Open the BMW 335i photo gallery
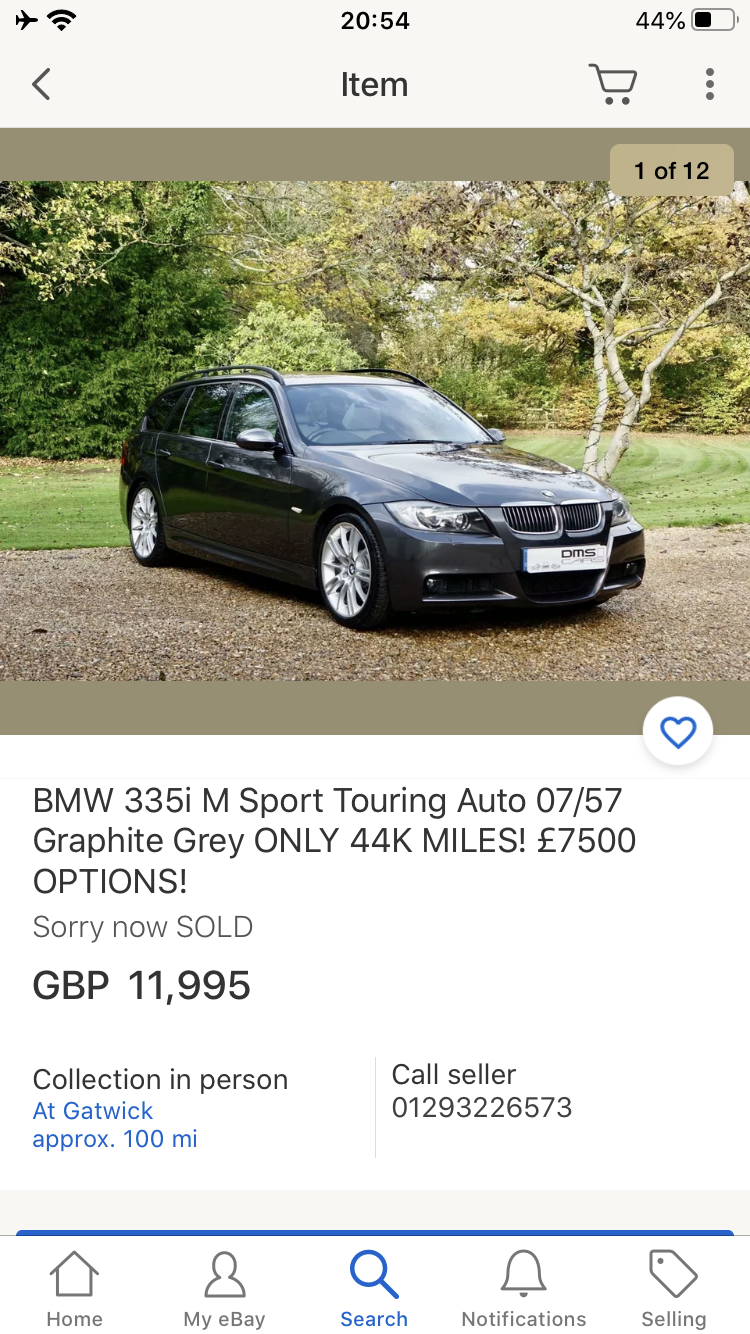This screenshot has width=750, height=1334. point(375,430)
